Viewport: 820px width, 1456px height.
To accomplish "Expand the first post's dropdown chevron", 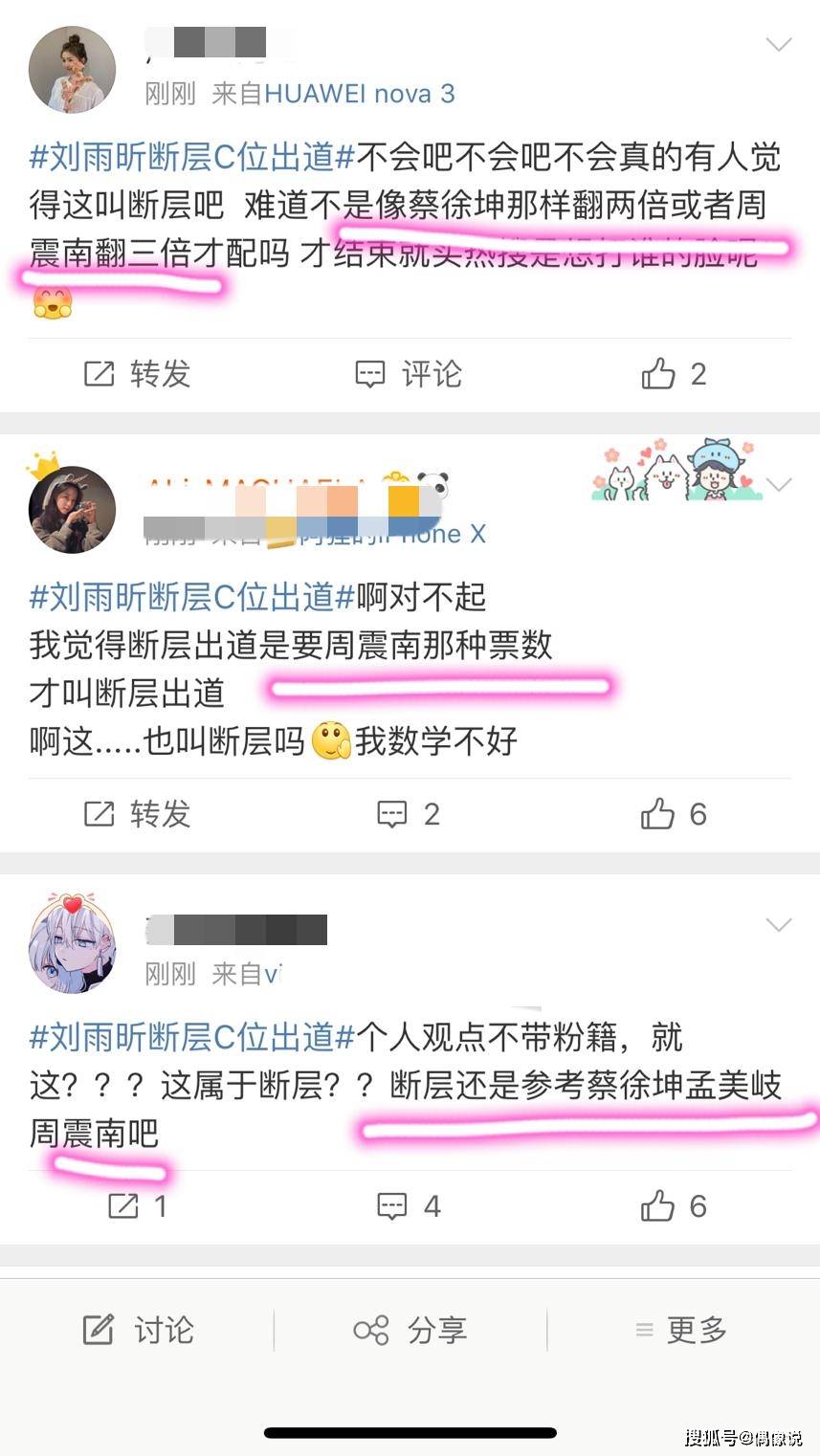I will 780,45.
